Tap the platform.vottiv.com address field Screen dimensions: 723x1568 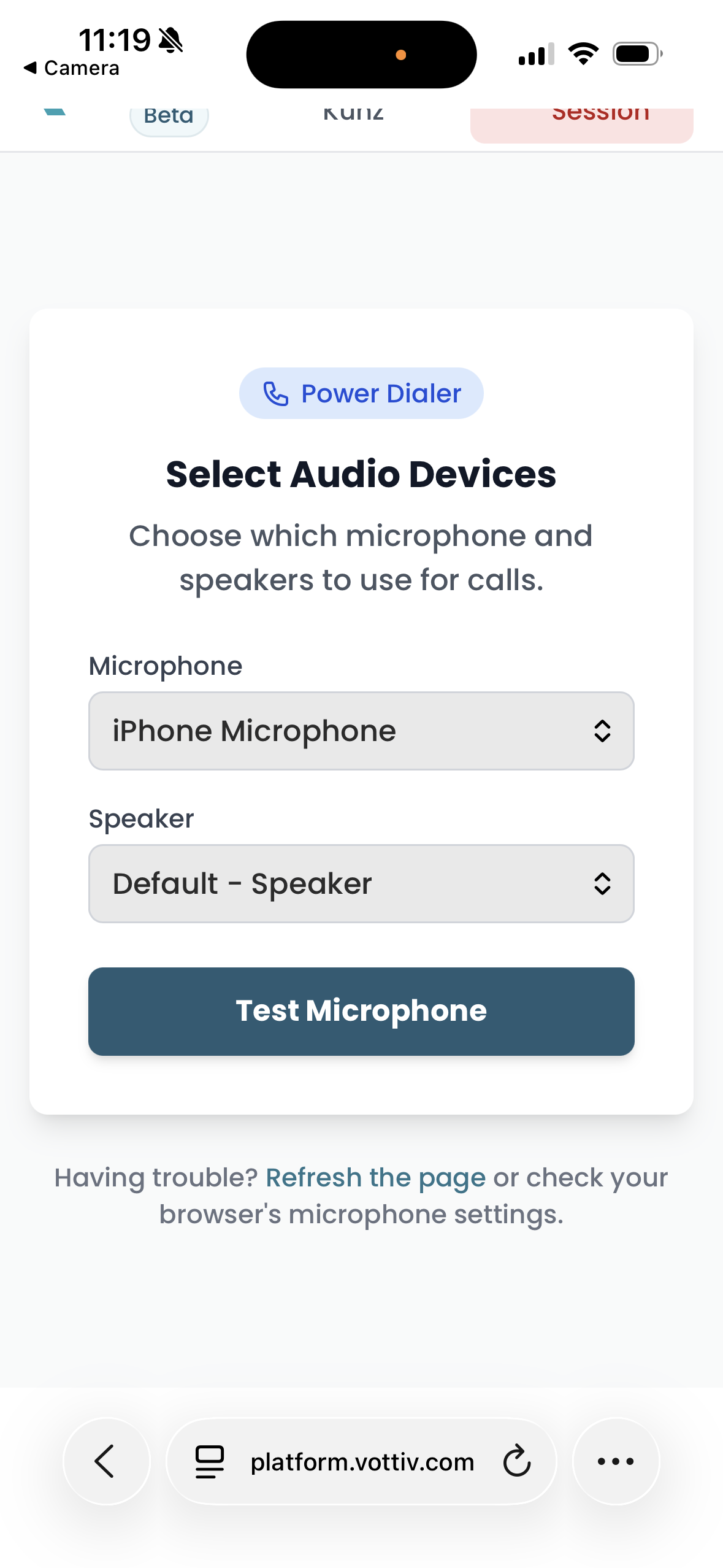coord(362,1462)
